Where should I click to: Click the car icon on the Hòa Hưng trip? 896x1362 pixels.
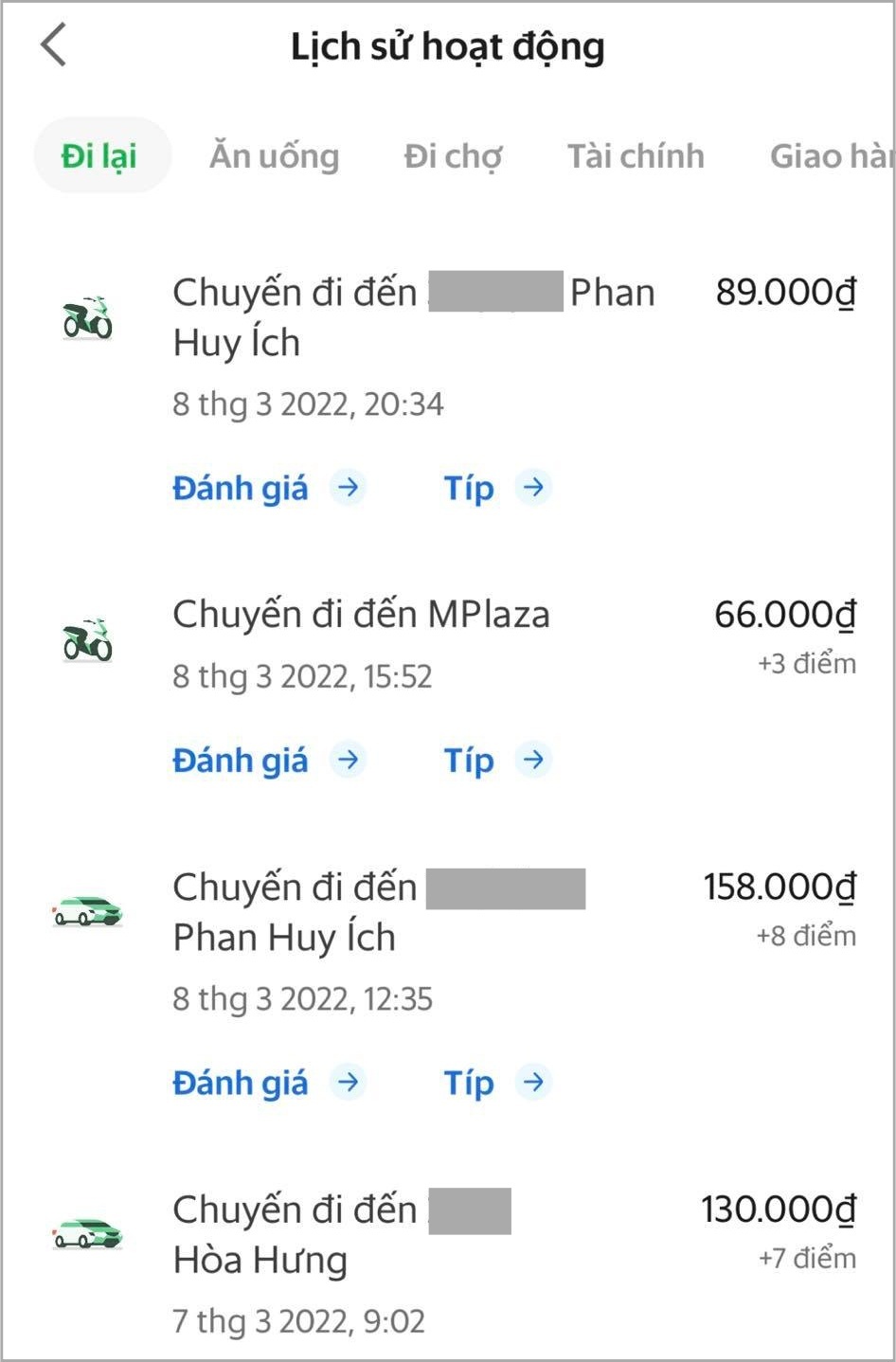point(88,1231)
